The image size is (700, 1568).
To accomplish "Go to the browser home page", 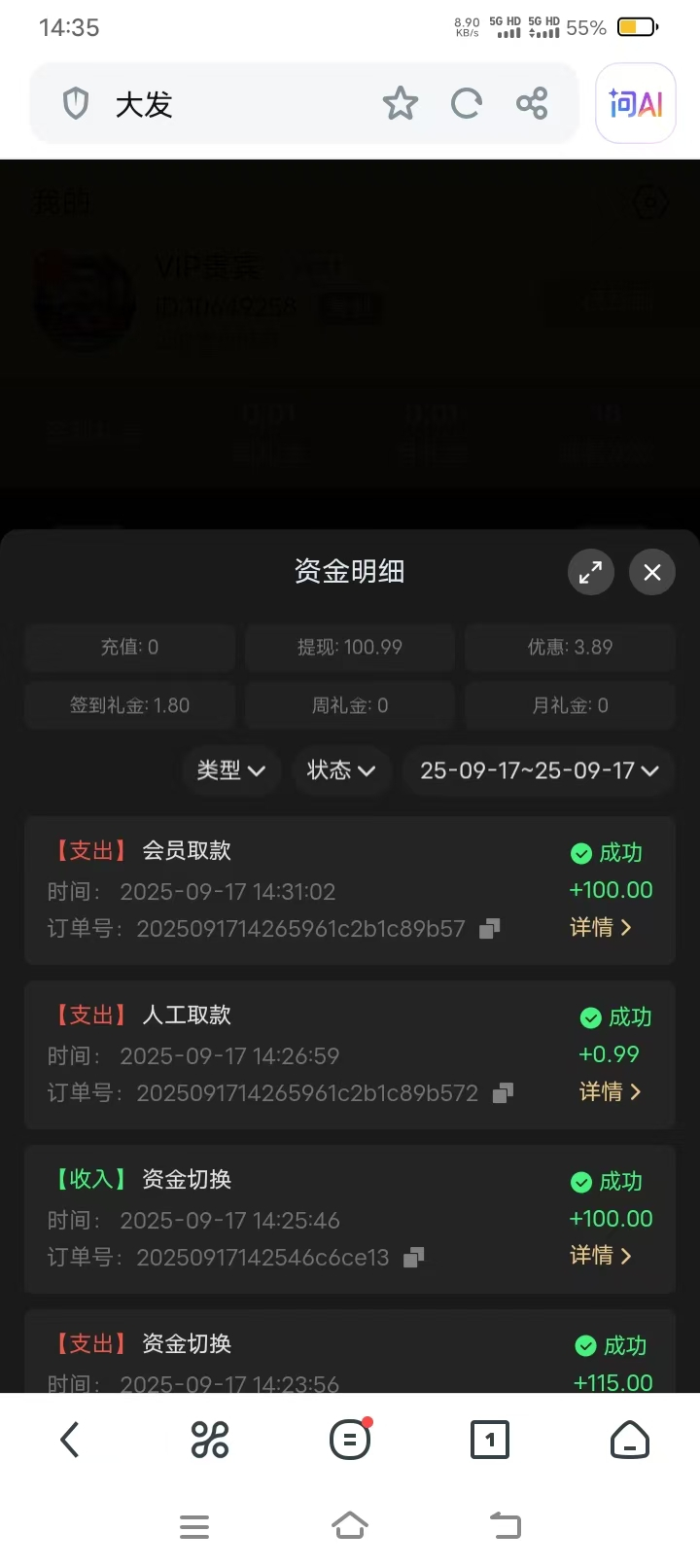I will click(629, 1440).
